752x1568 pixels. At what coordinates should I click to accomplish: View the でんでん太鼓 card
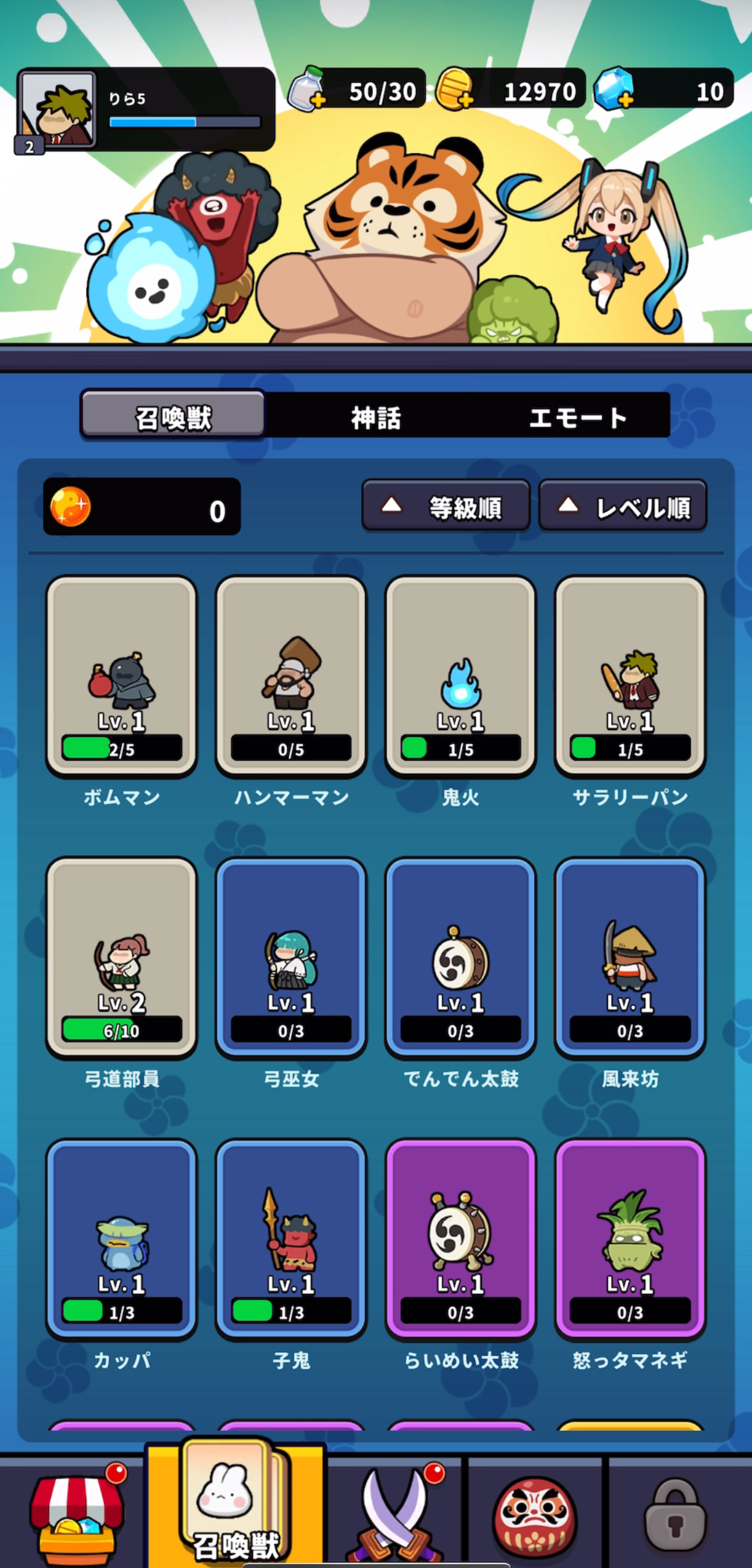[460, 958]
